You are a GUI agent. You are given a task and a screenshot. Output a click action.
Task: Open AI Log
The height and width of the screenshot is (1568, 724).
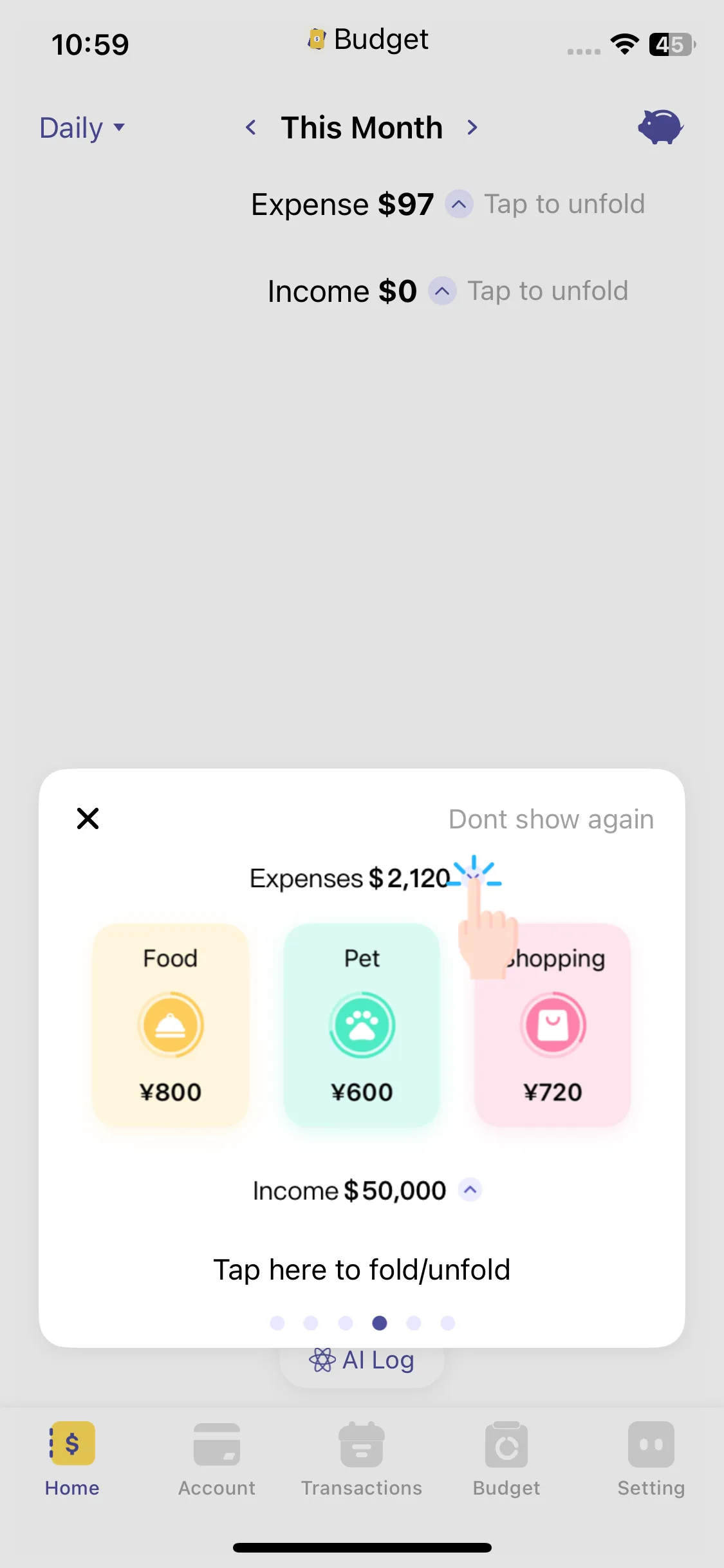tap(362, 1361)
